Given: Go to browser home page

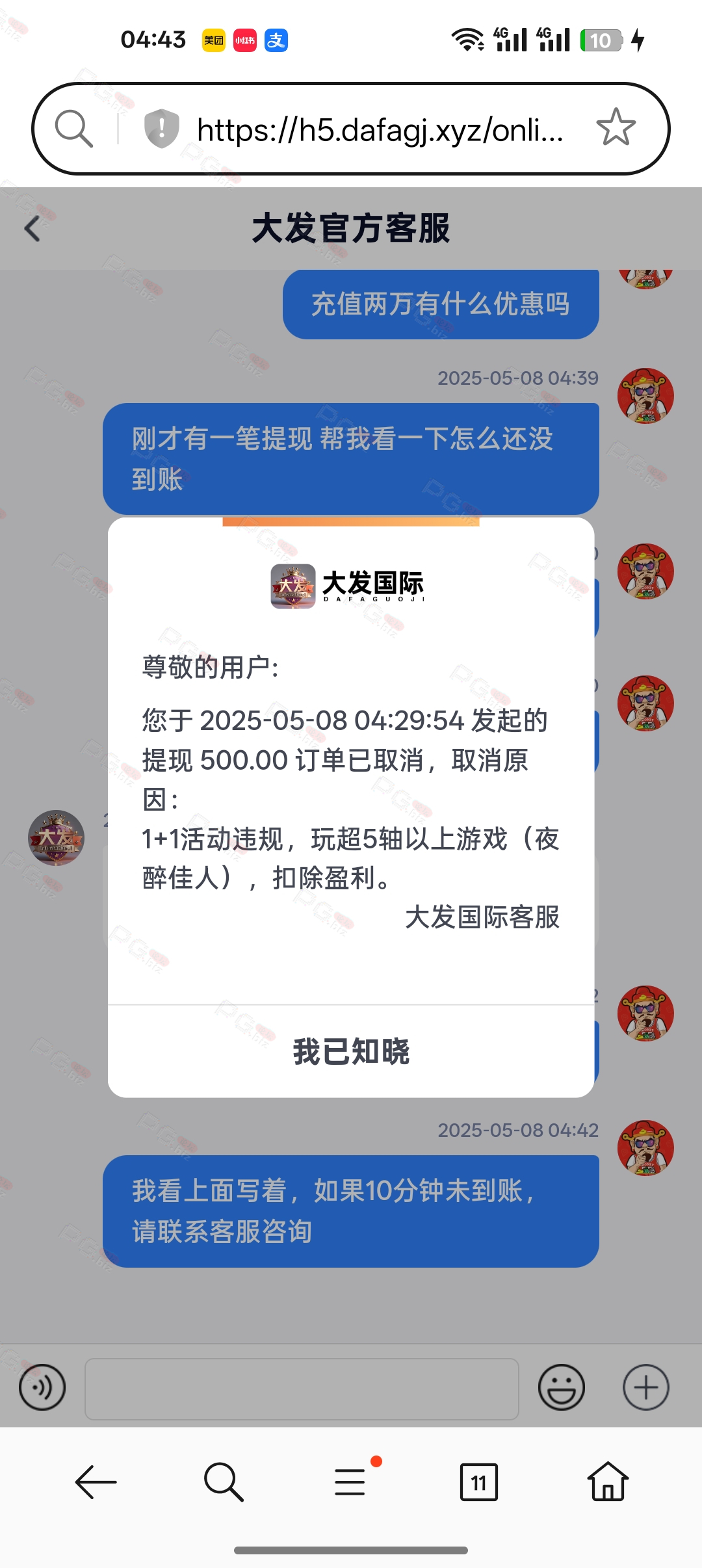Looking at the screenshot, I should point(608,1481).
